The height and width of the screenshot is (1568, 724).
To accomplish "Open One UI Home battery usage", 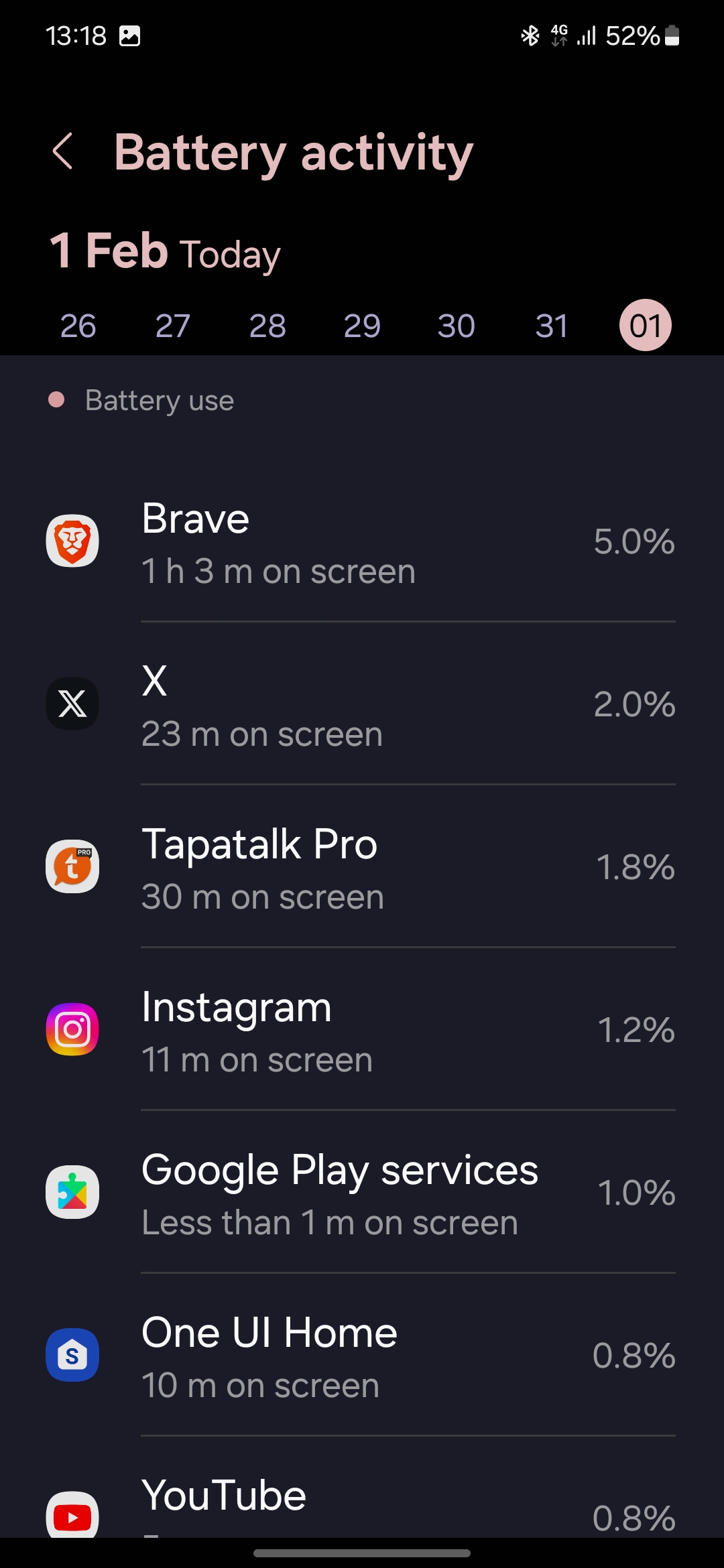I will click(361, 1356).
